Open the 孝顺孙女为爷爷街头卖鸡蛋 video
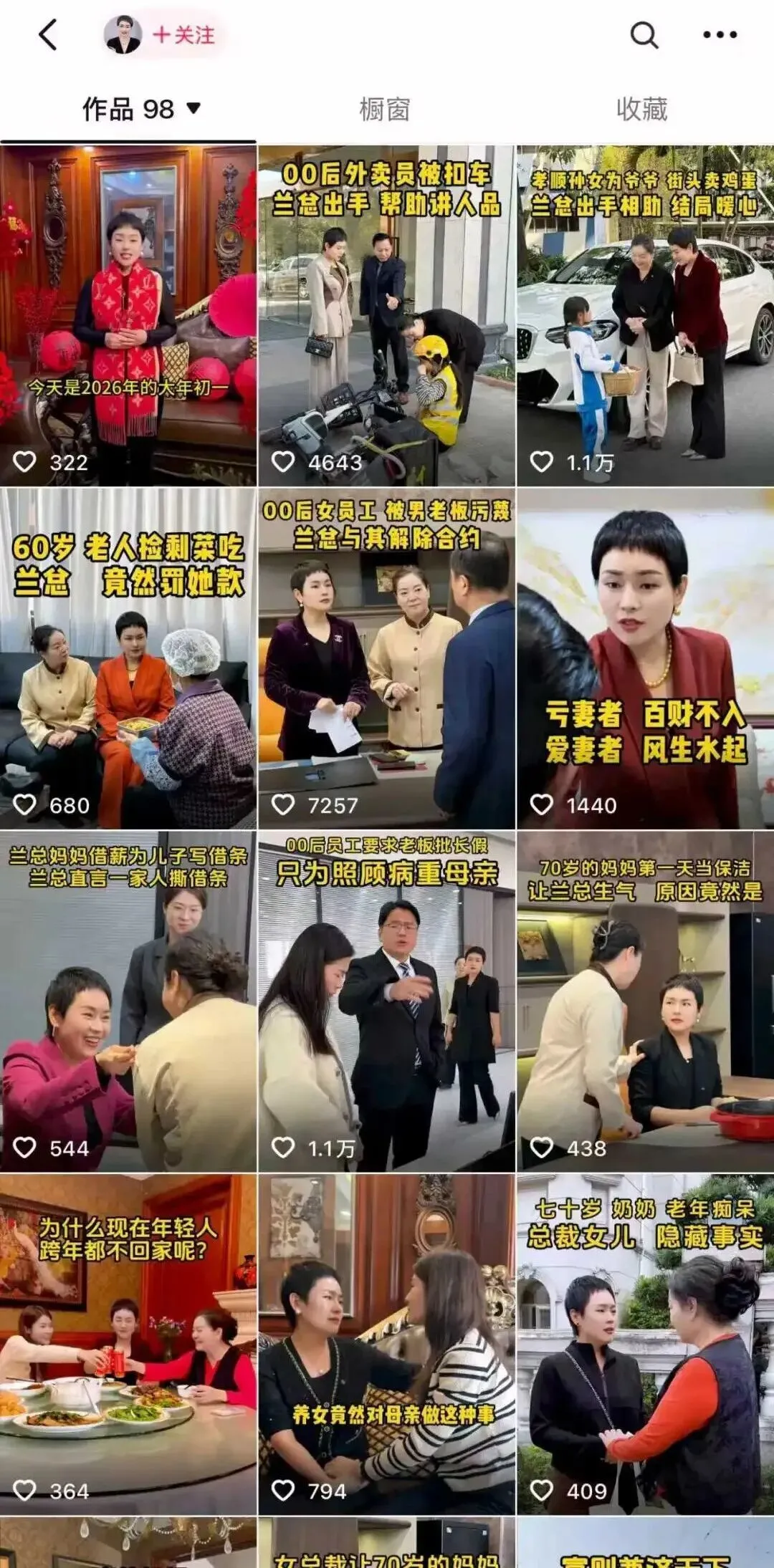 coord(645,315)
